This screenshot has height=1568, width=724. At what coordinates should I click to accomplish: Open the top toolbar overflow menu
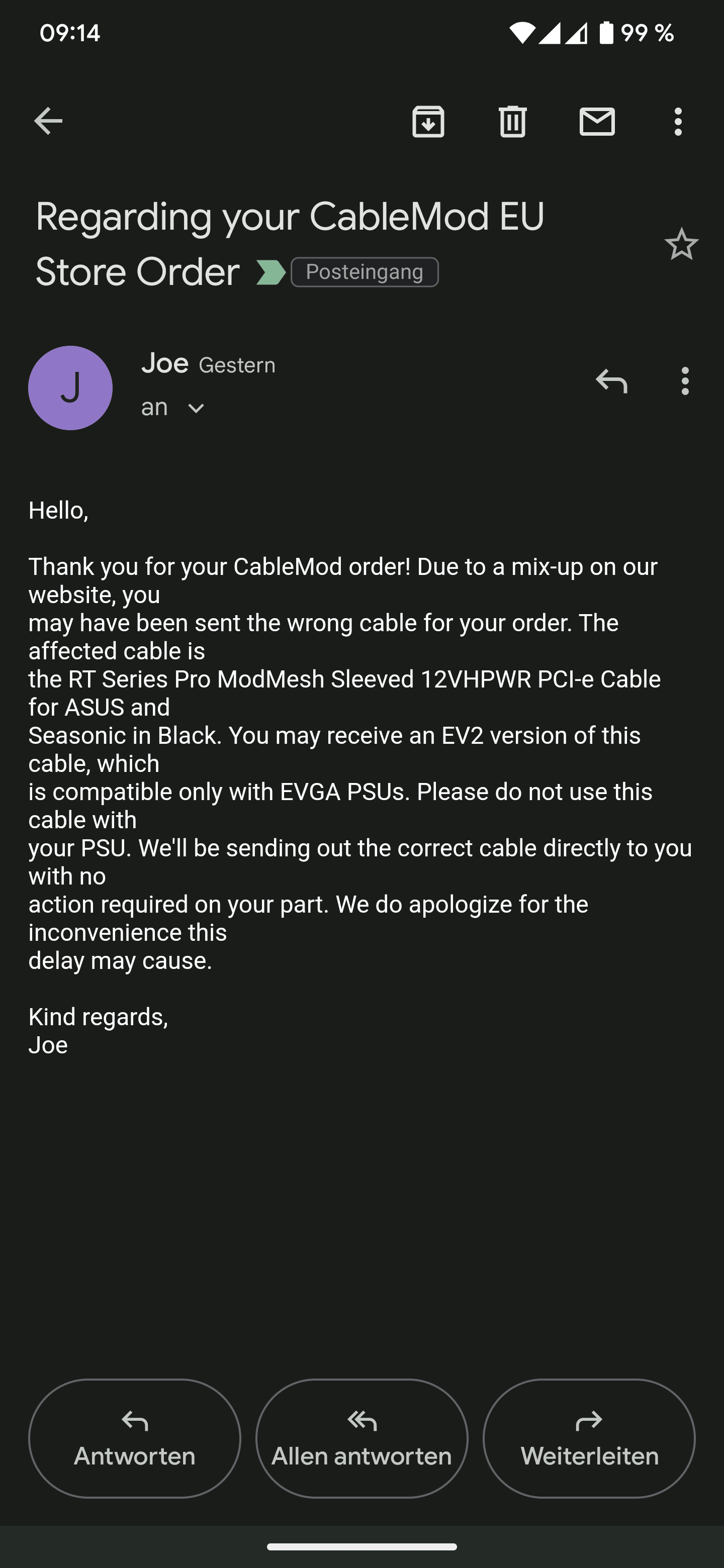pyautogui.click(x=678, y=121)
